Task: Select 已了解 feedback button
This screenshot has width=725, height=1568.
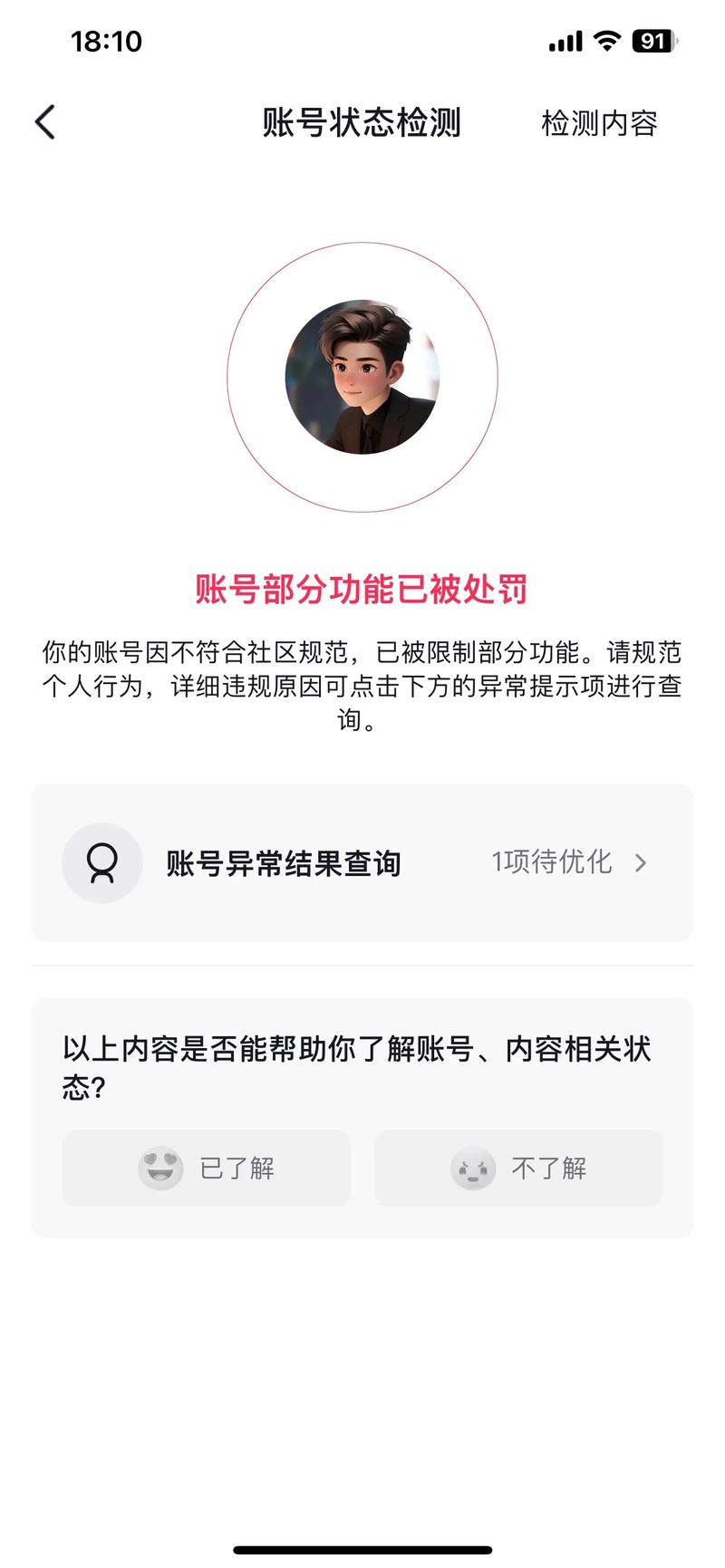Action: pyautogui.click(x=207, y=1169)
